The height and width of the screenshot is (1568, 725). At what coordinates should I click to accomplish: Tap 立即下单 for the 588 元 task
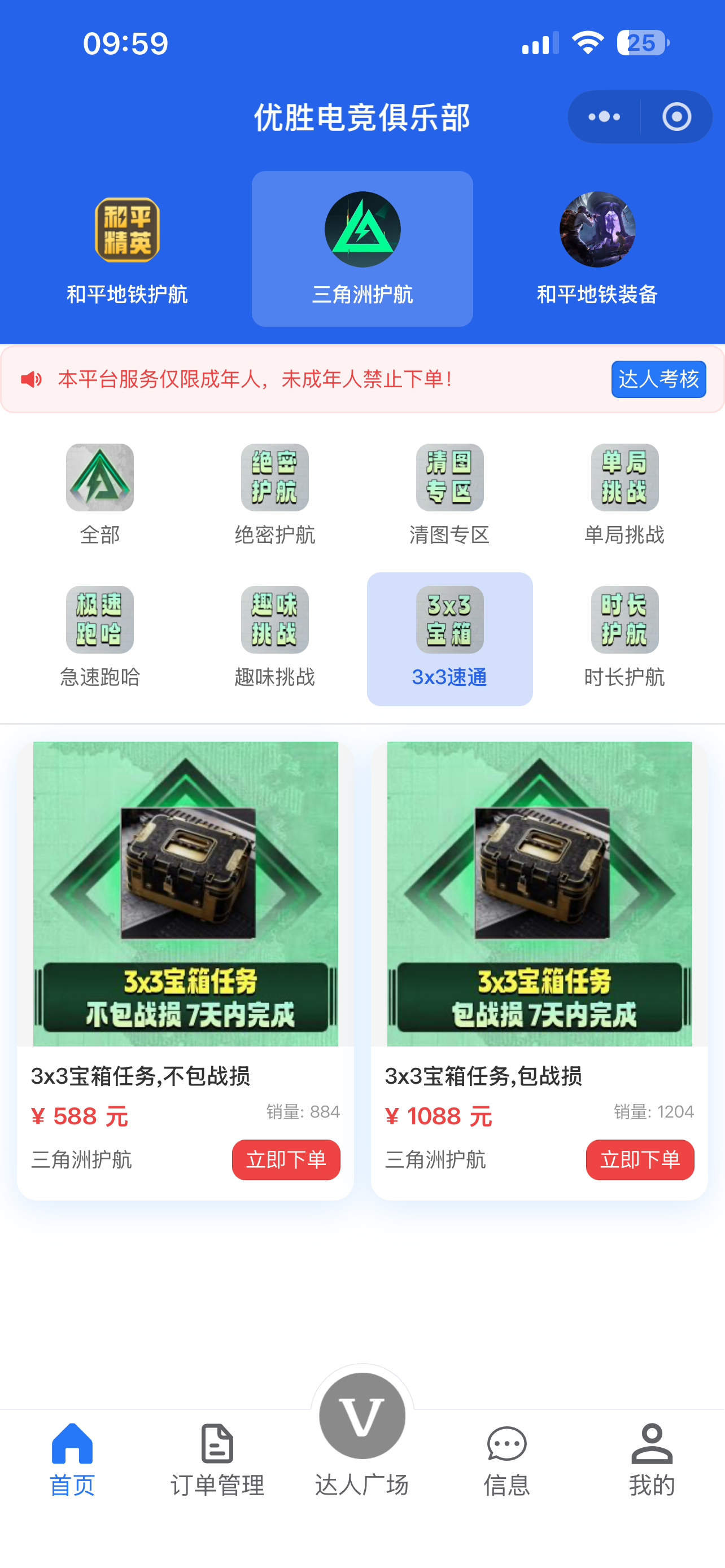(286, 1159)
